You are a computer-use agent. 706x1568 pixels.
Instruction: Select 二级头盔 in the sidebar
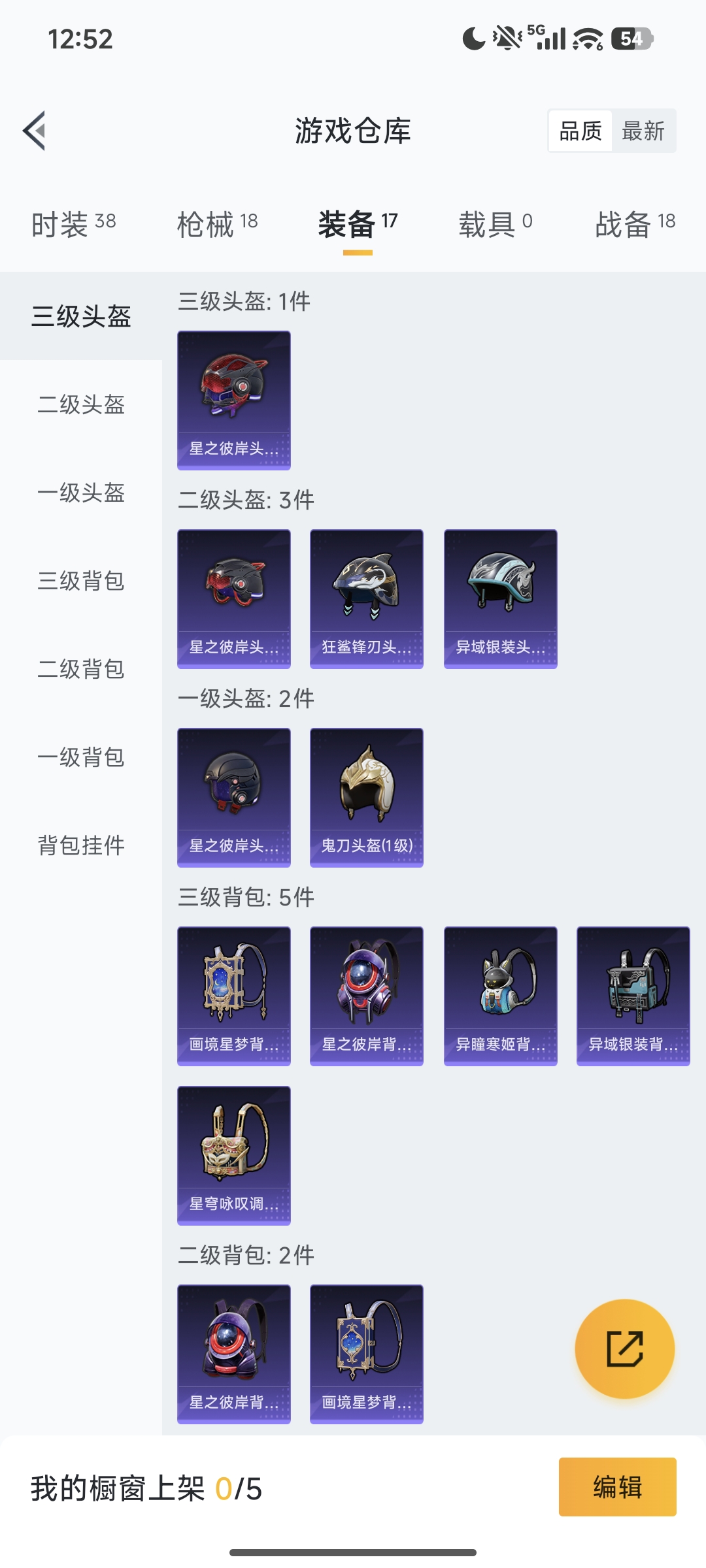click(81, 404)
